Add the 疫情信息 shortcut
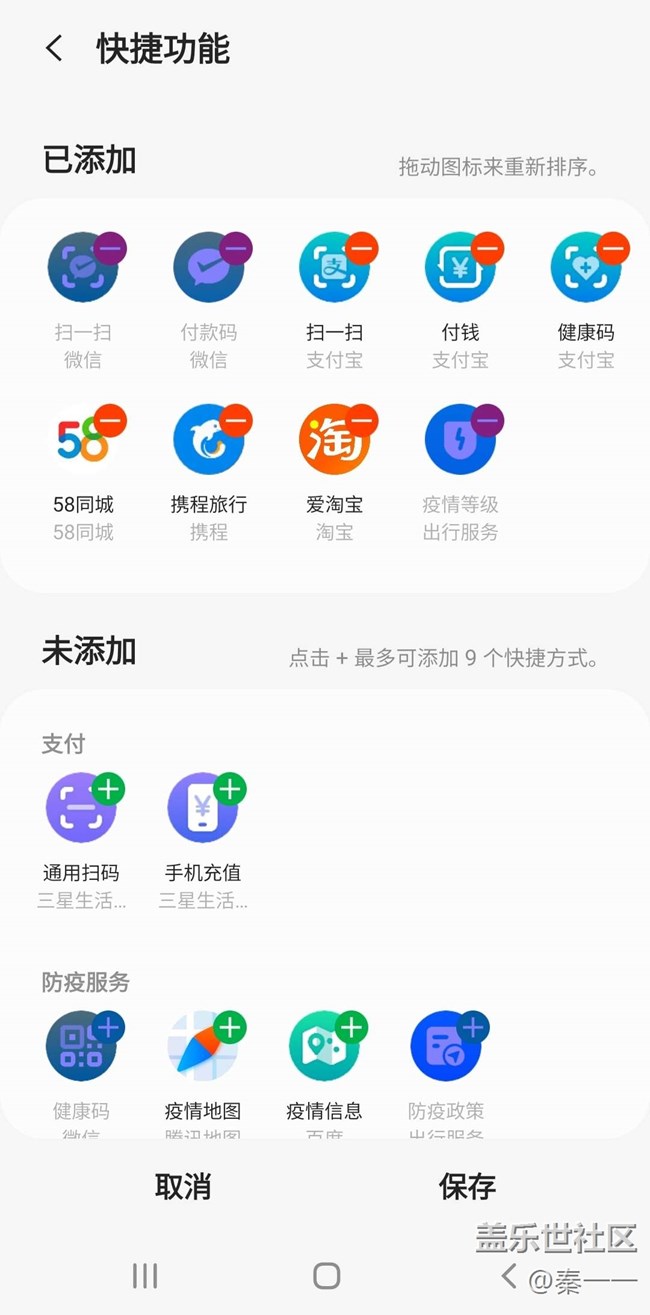650x1315 pixels. [x=352, y=1027]
